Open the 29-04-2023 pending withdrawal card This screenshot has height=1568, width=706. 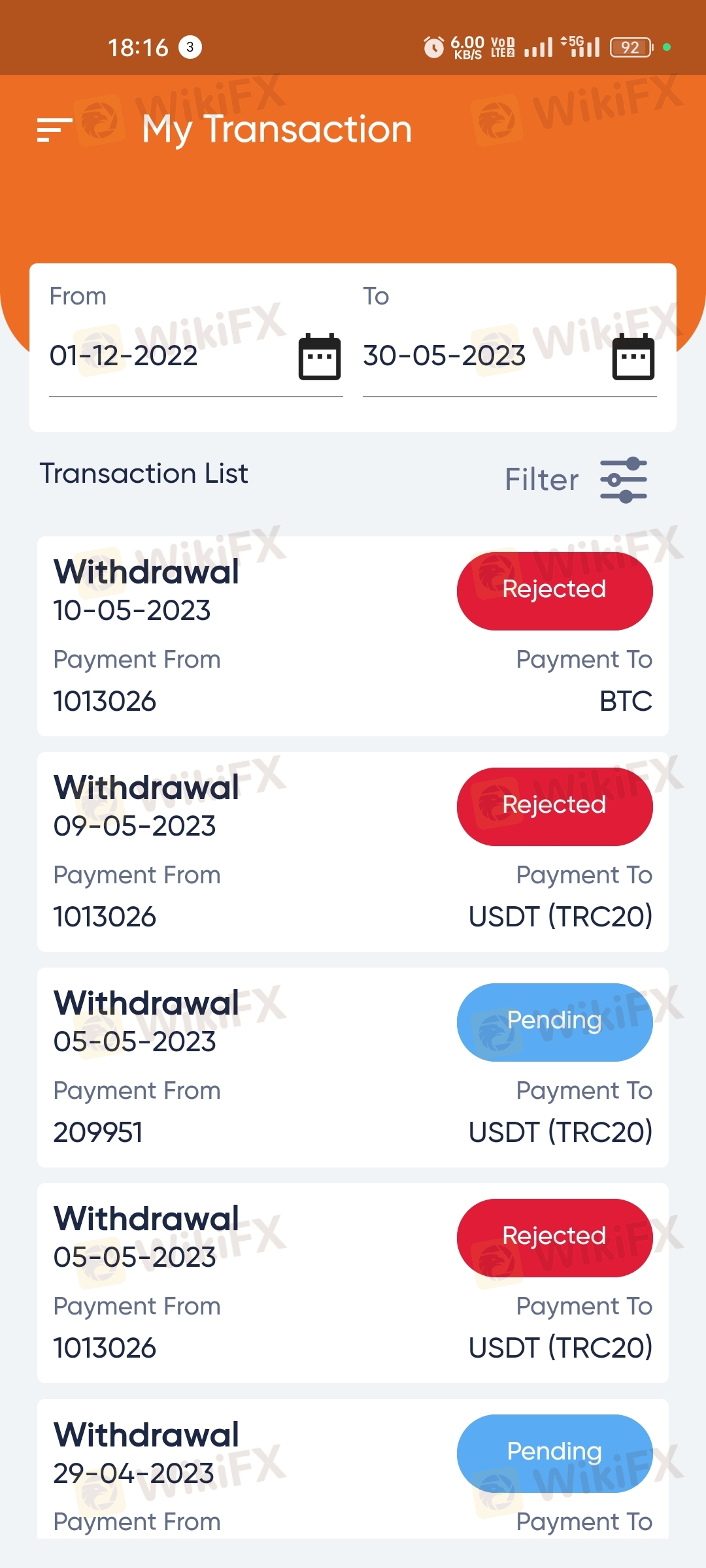pyautogui.click(x=353, y=1469)
